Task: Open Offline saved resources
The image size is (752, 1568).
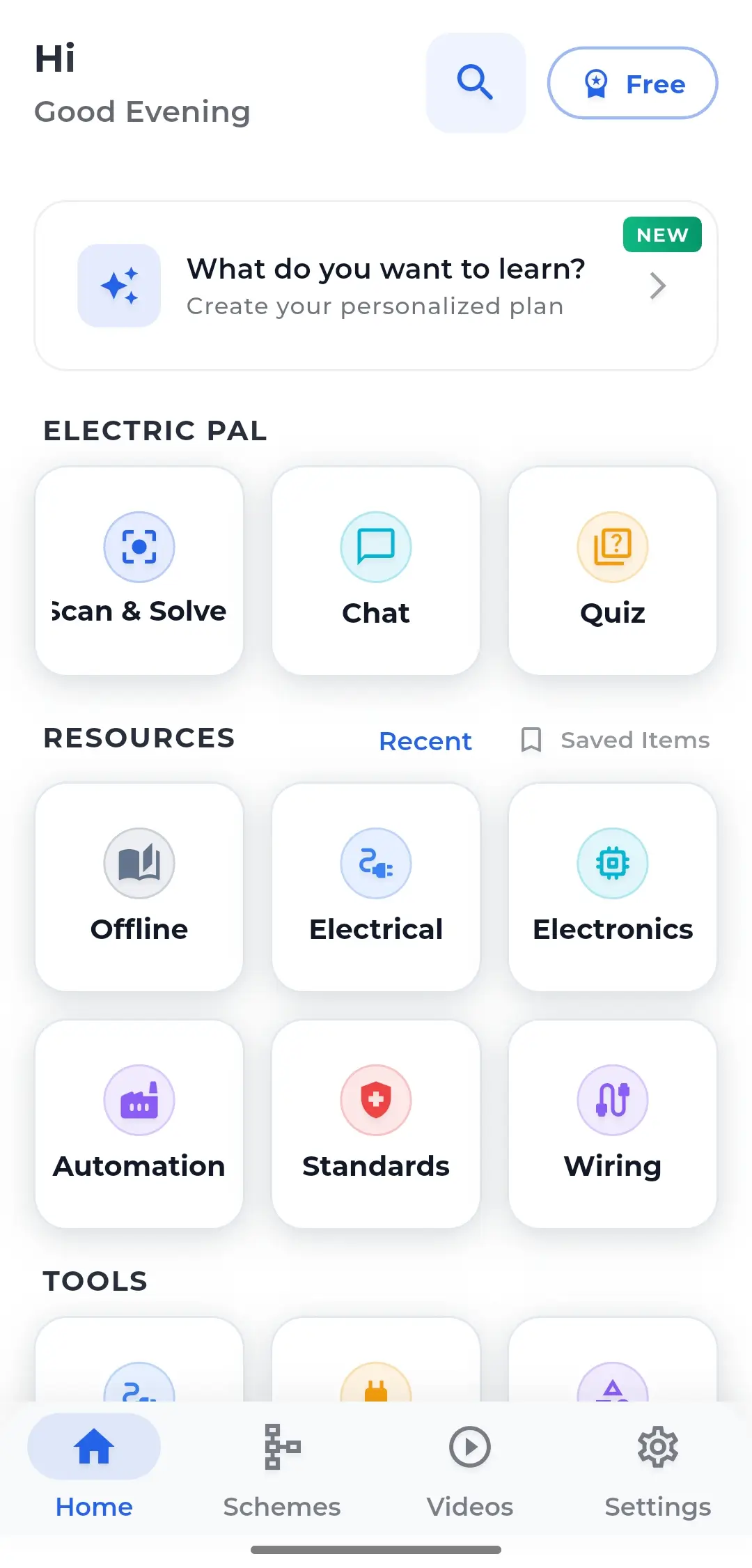Action: (x=139, y=887)
